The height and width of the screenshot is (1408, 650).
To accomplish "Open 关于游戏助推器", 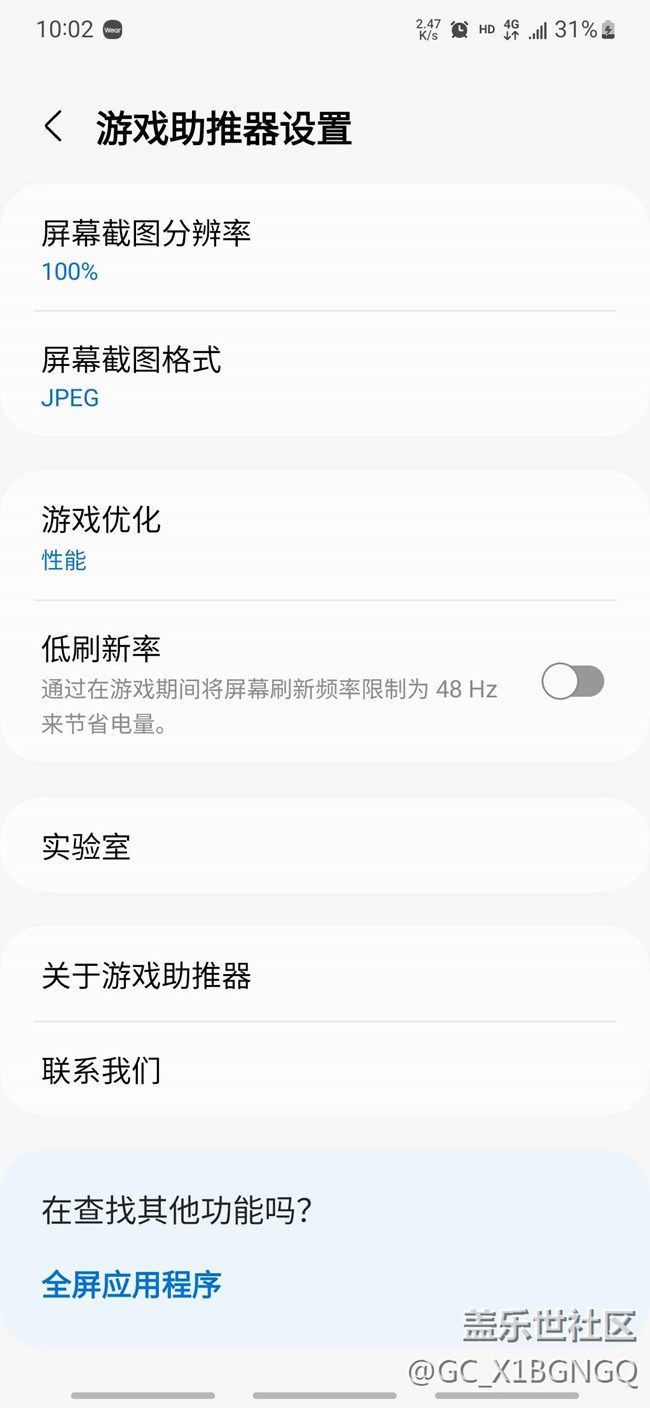I will point(324,975).
